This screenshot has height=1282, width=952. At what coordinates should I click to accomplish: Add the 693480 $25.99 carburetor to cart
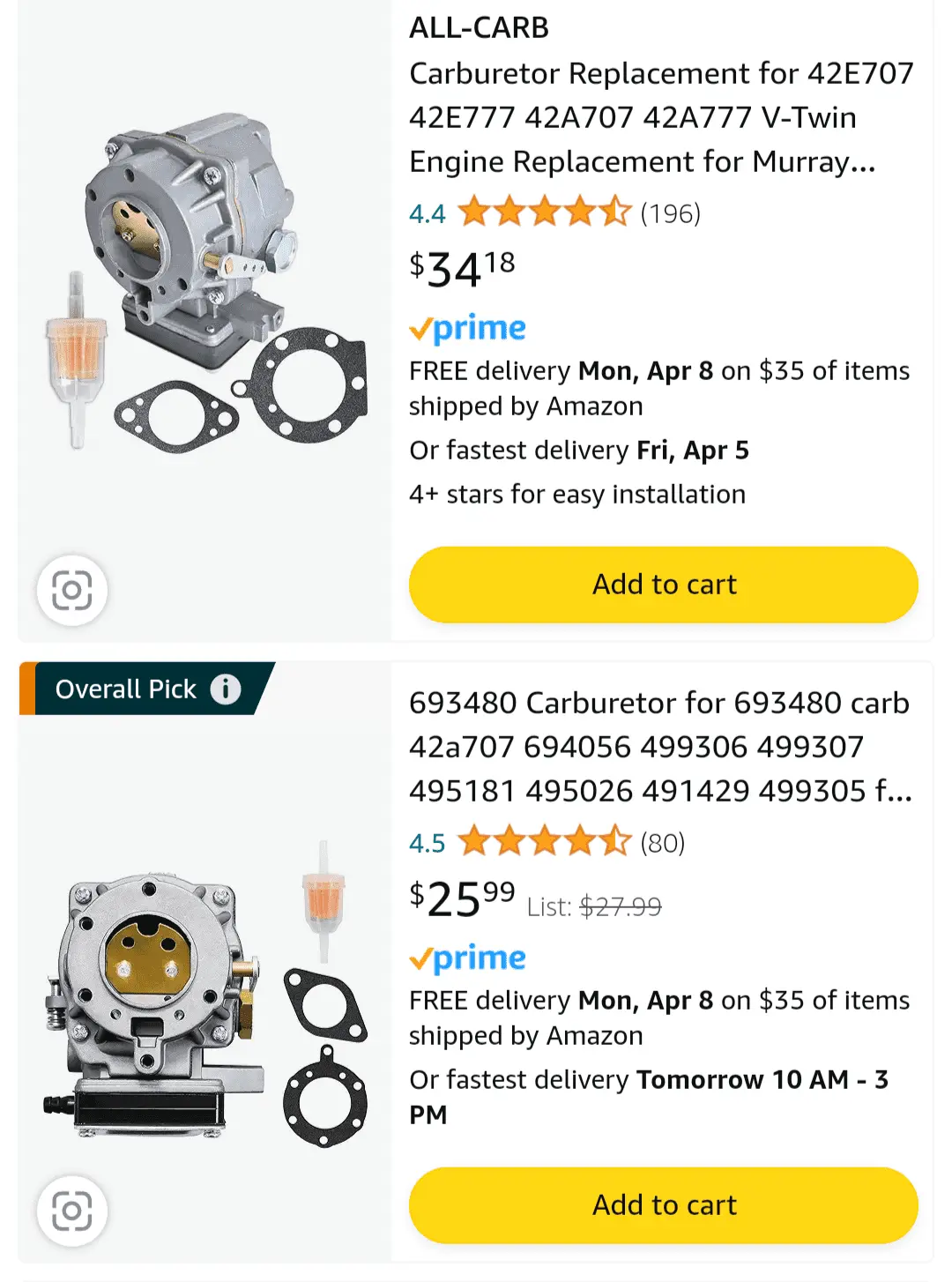(663, 1204)
